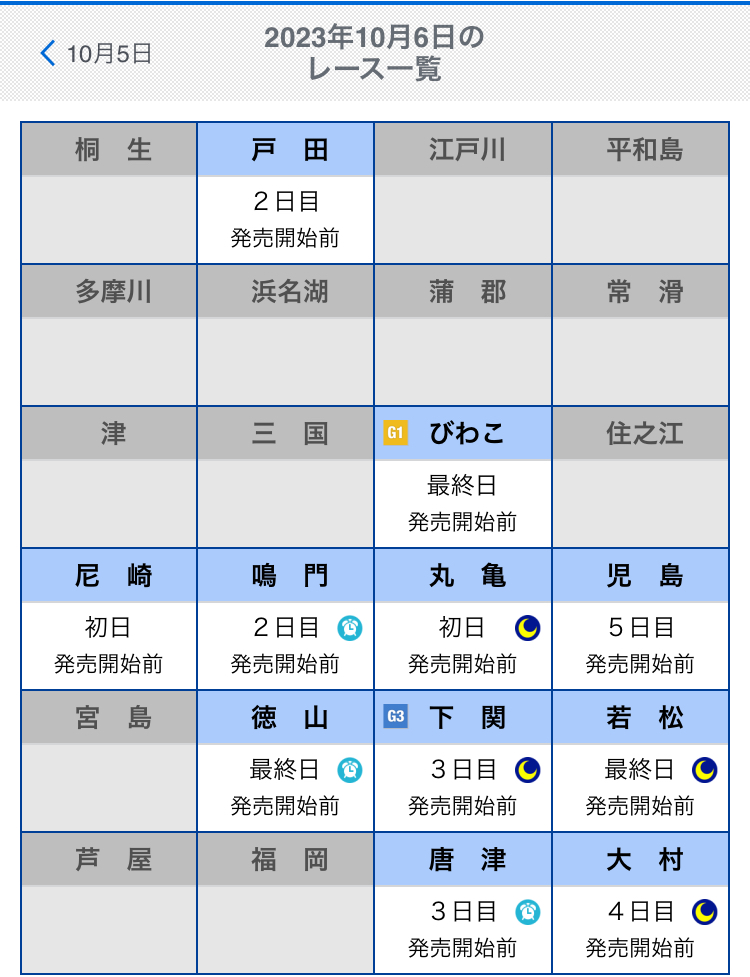Open the 唐津 race venue
The width and height of the screenshot is (750, 977).
[463, 903]
